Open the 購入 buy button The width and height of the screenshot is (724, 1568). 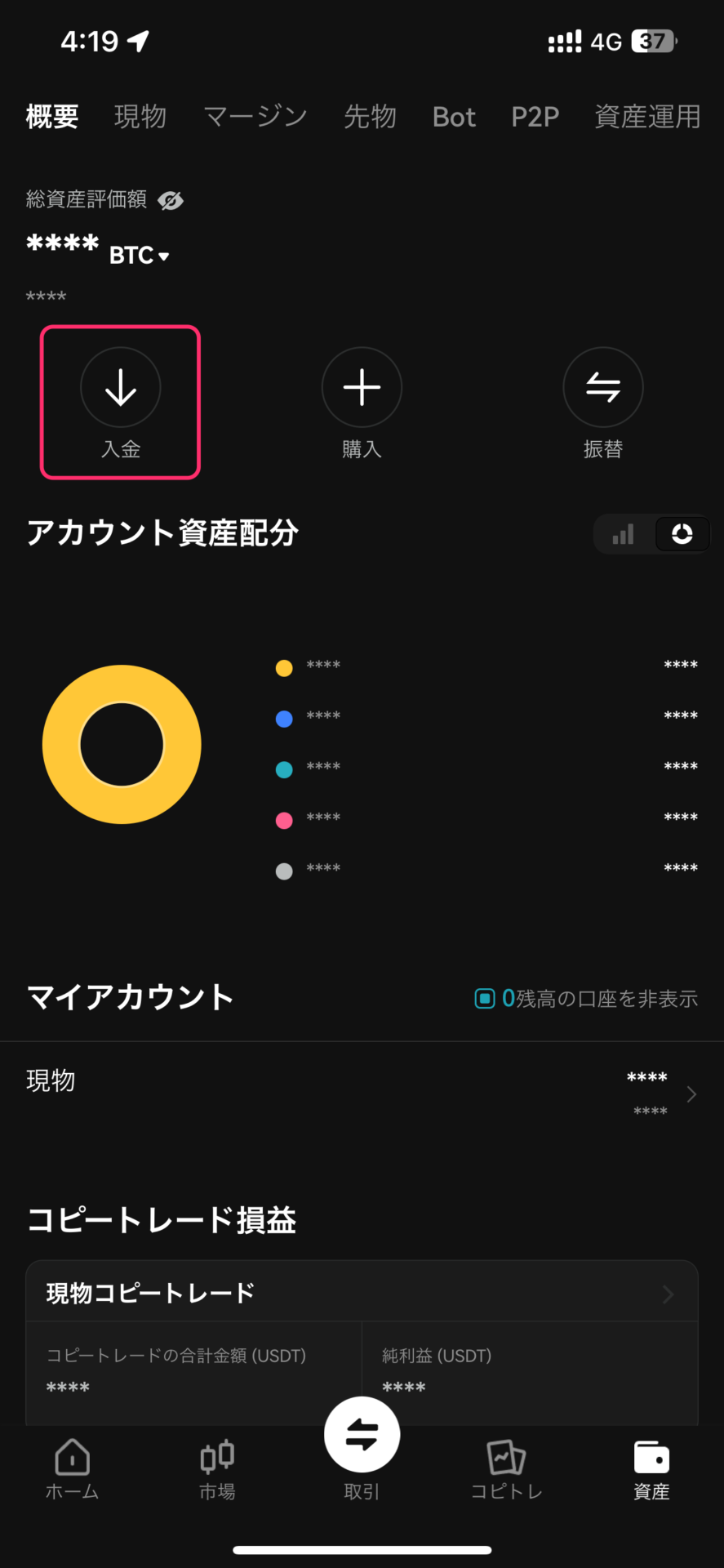click(362, 403)
